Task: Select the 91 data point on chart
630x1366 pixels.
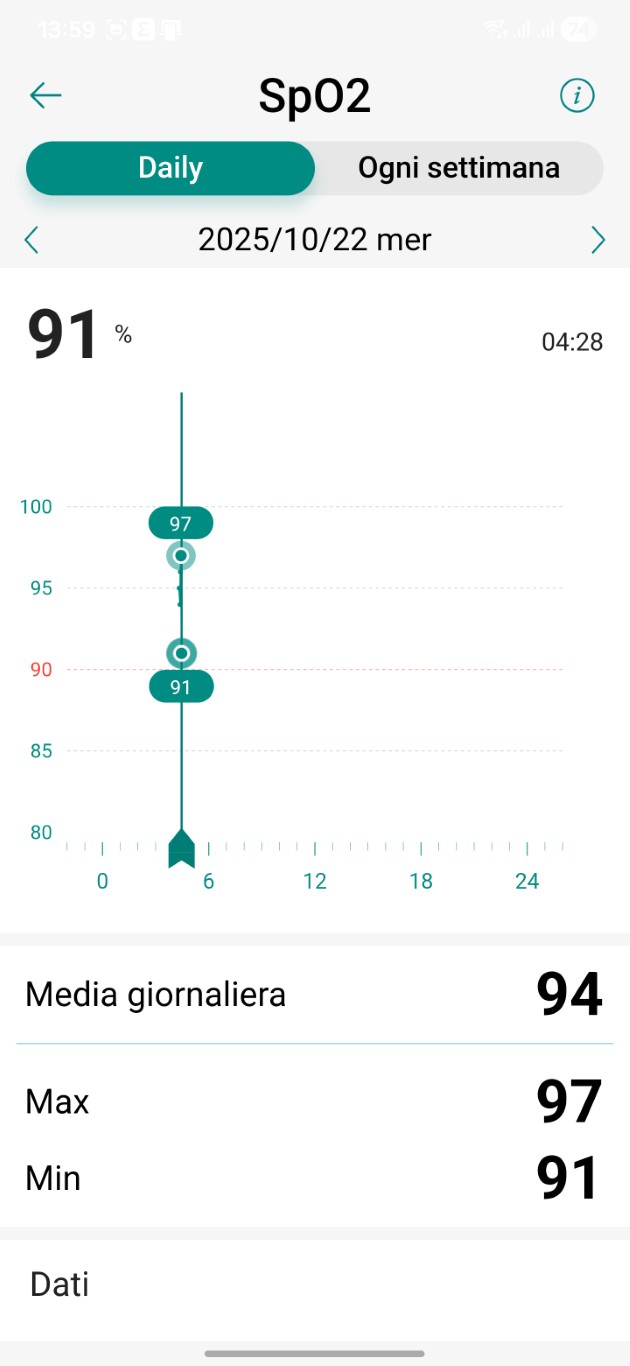Action: [x=181, y=654]
